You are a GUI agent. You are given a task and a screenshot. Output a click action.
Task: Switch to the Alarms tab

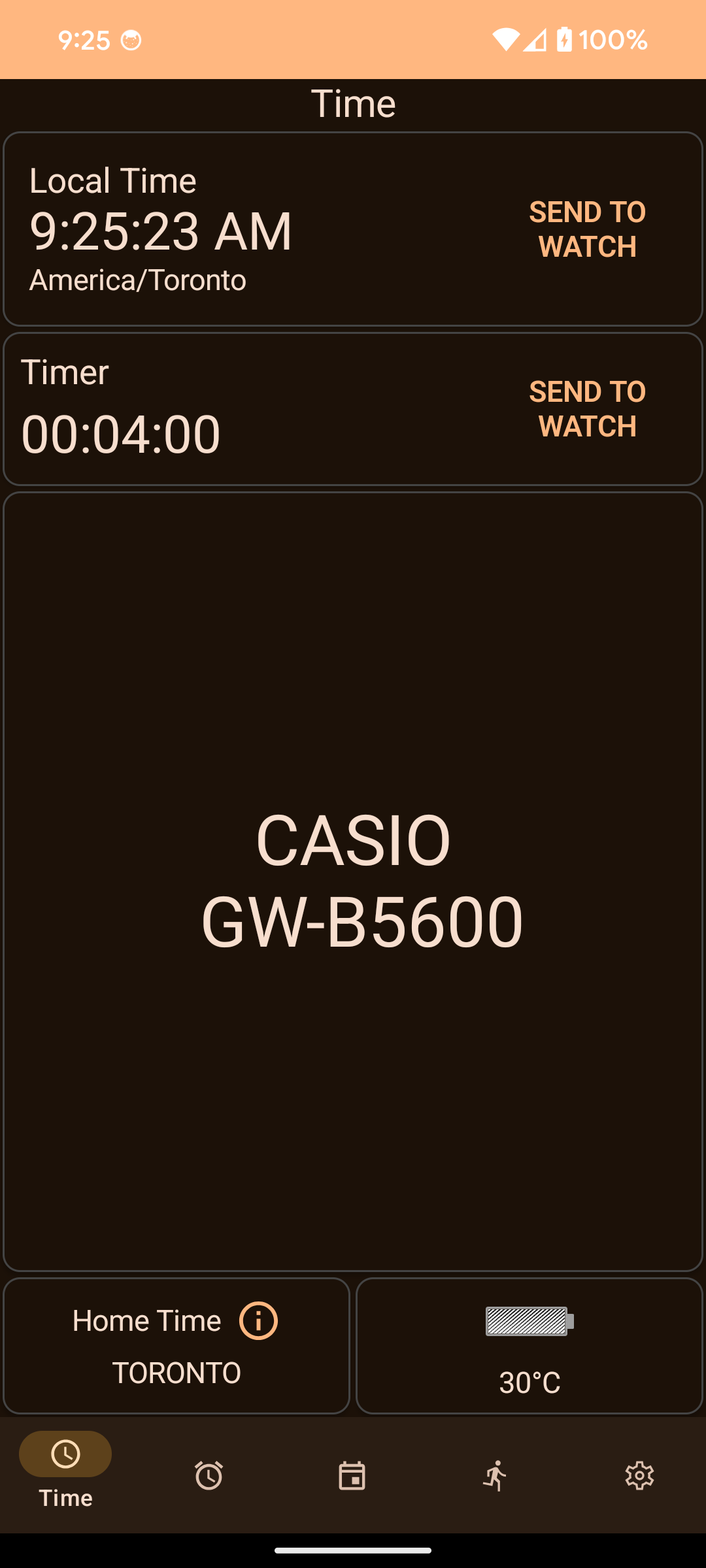tap(209, 1475)
